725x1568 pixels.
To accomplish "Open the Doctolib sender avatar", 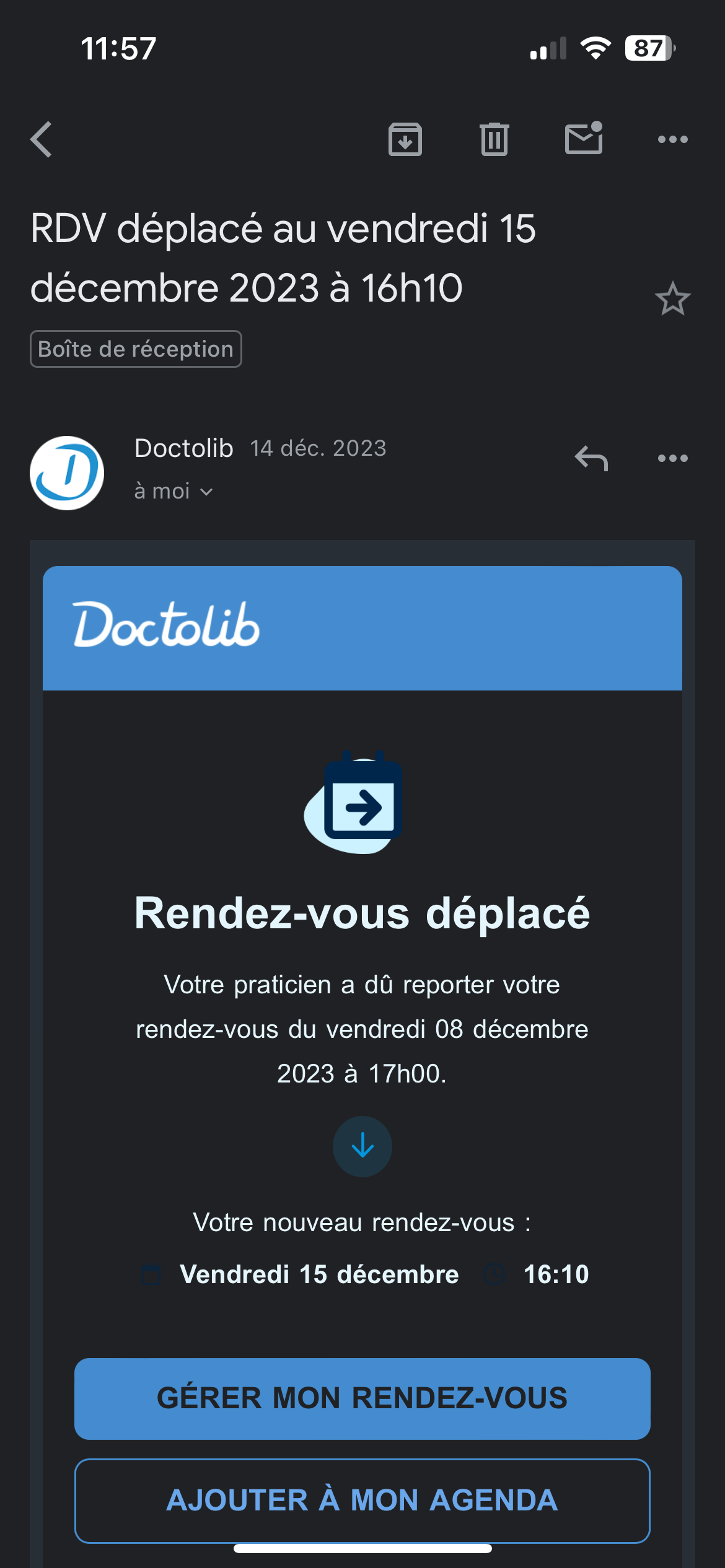I will coord(67,473).
